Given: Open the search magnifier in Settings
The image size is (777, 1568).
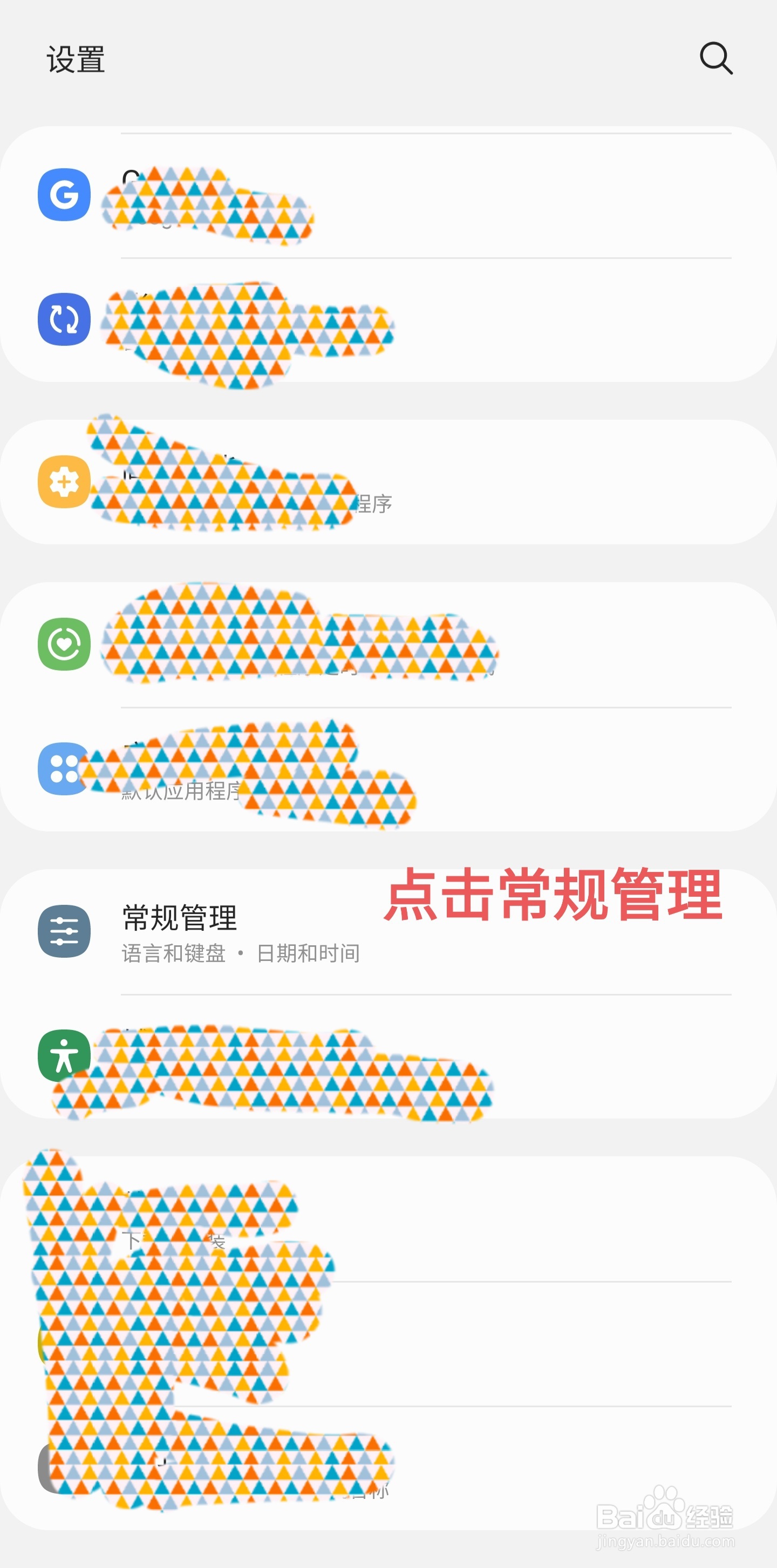Looking at the screenshot, I should tap(716, 59).
